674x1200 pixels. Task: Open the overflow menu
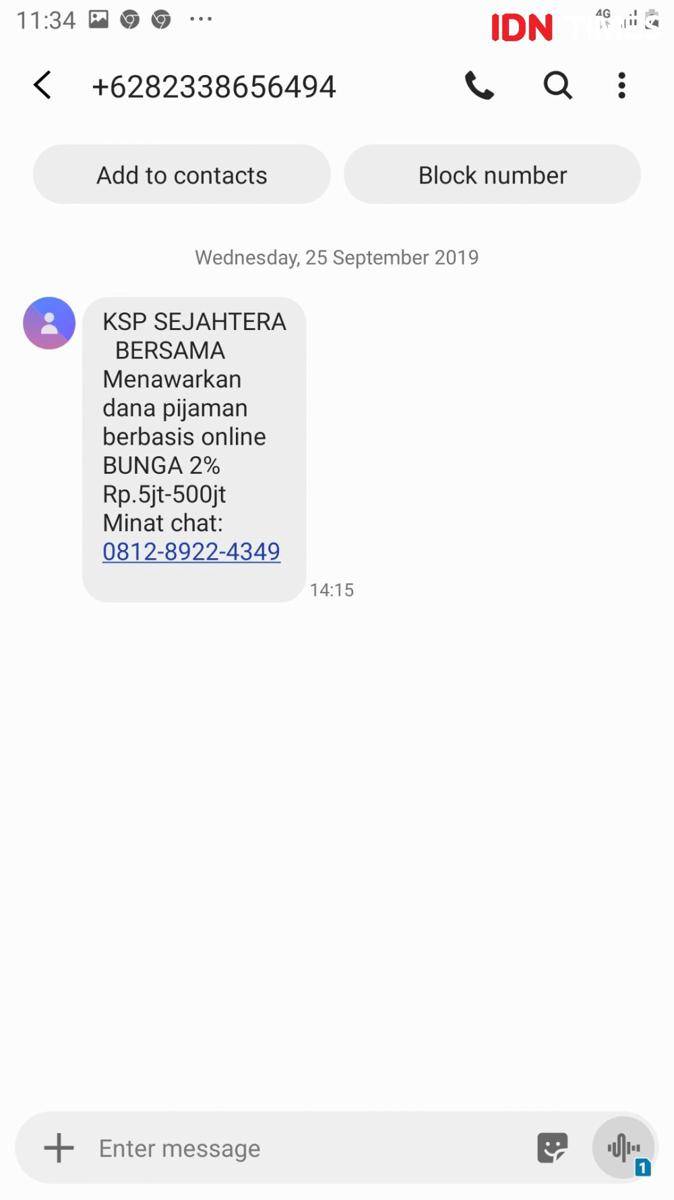coord(621,86)
